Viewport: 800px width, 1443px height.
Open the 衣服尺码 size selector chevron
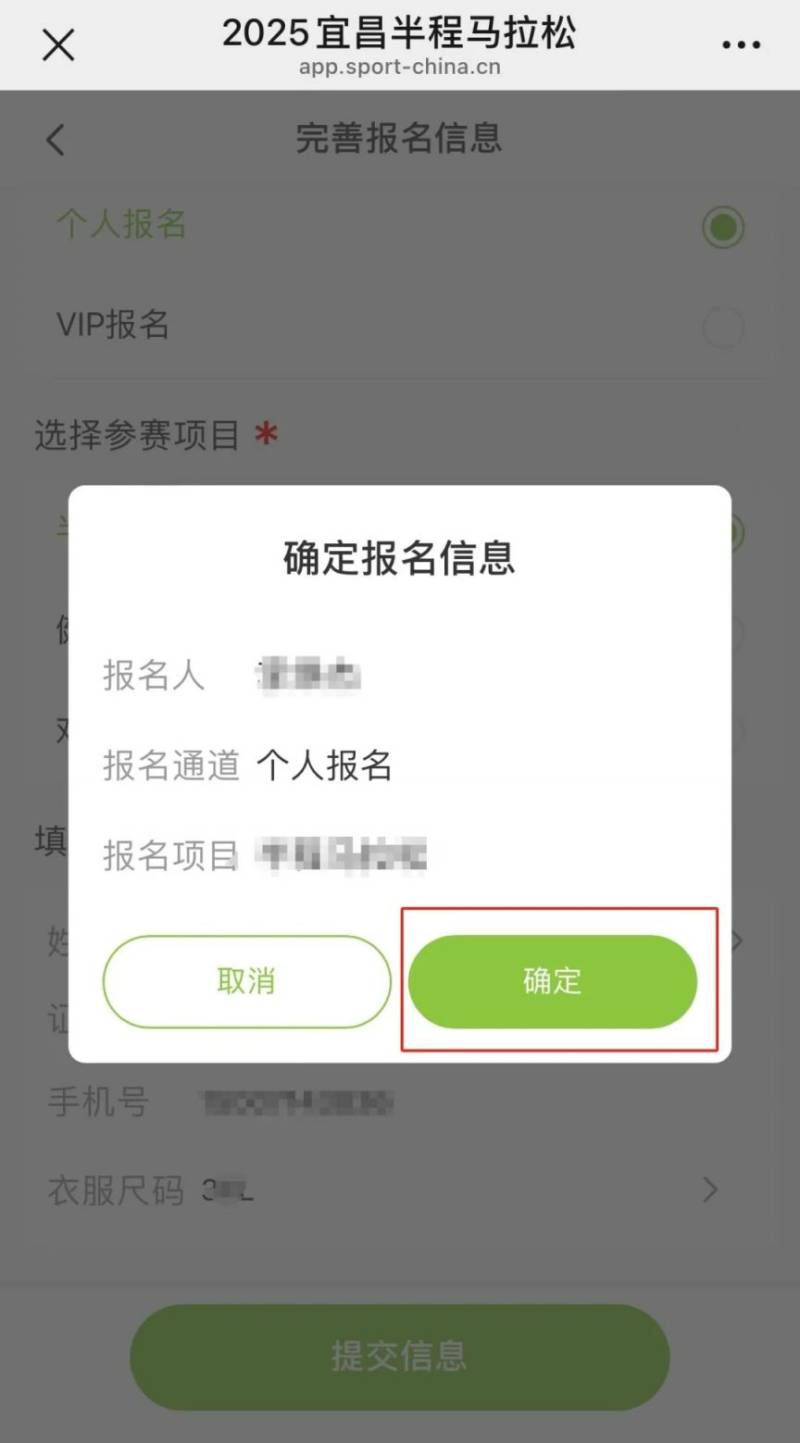tap(711, 1190)
